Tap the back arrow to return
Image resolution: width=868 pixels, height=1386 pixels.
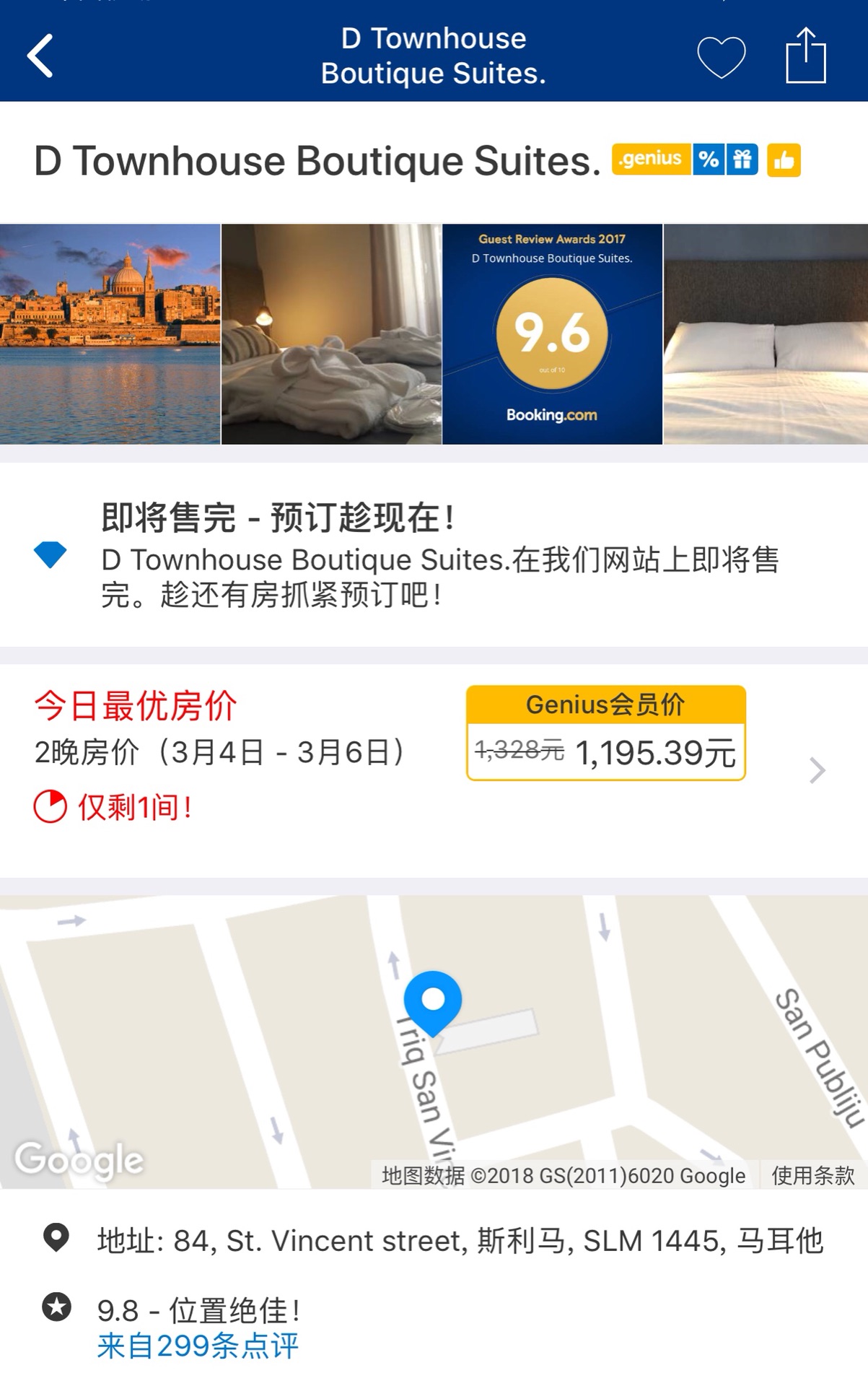click(x=41, y=56)
